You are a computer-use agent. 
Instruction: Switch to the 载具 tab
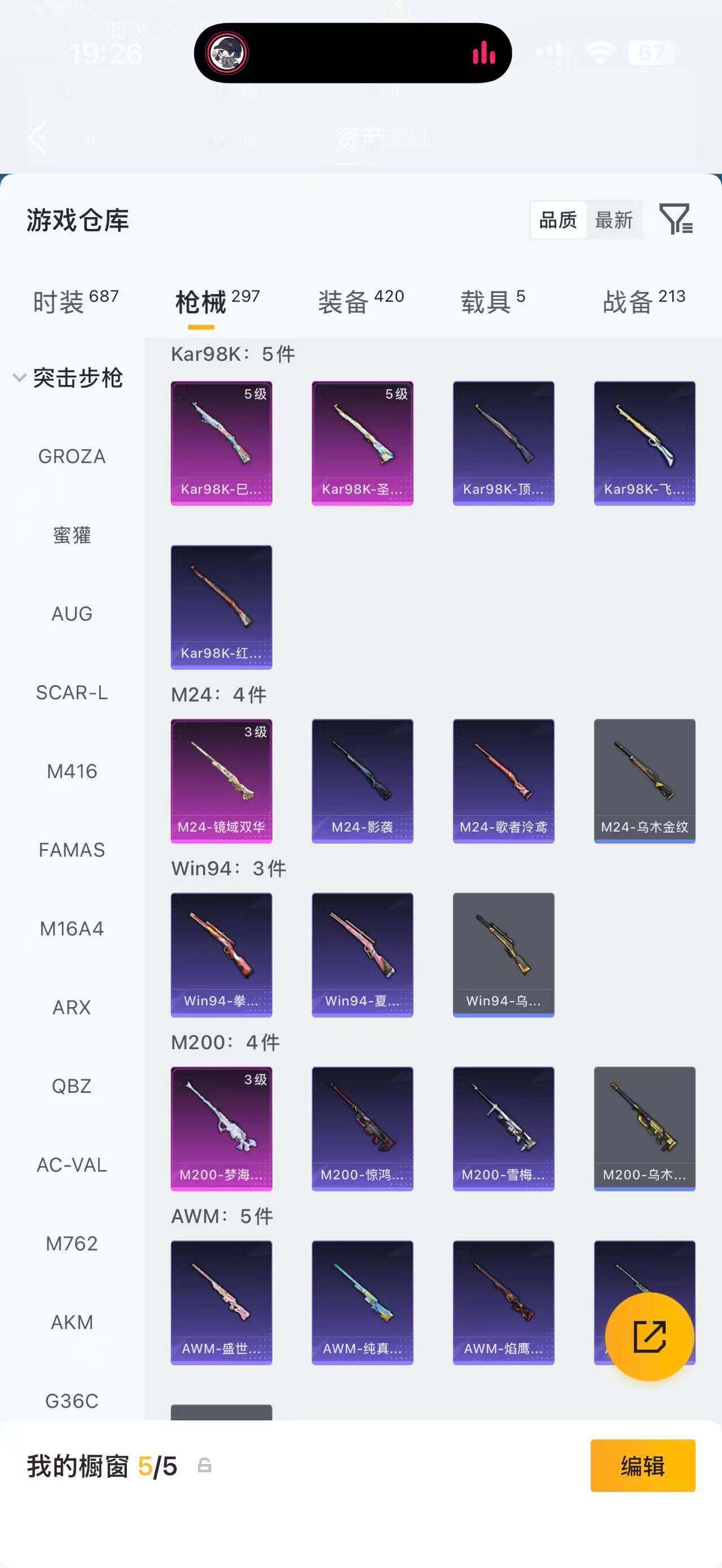[492, 301]
